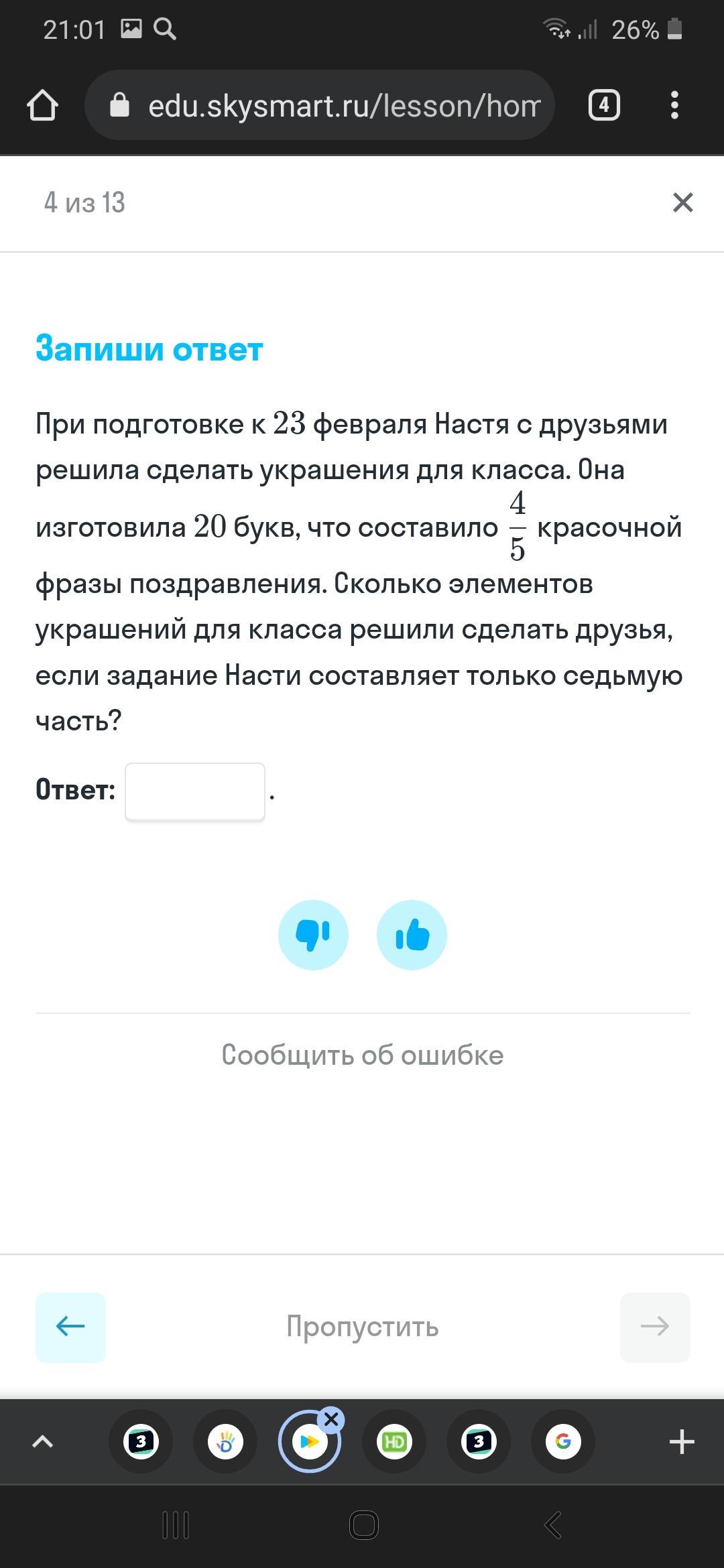Tap the system back button

[552, 1525]
